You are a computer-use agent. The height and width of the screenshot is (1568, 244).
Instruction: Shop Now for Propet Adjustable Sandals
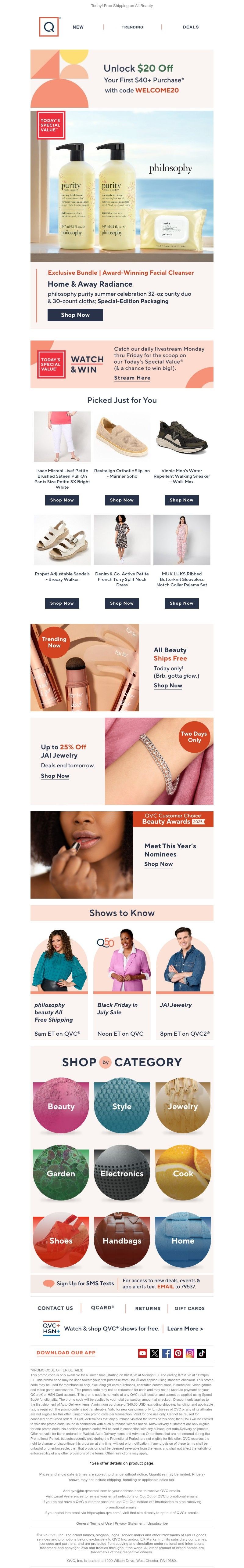coord(62,603)
